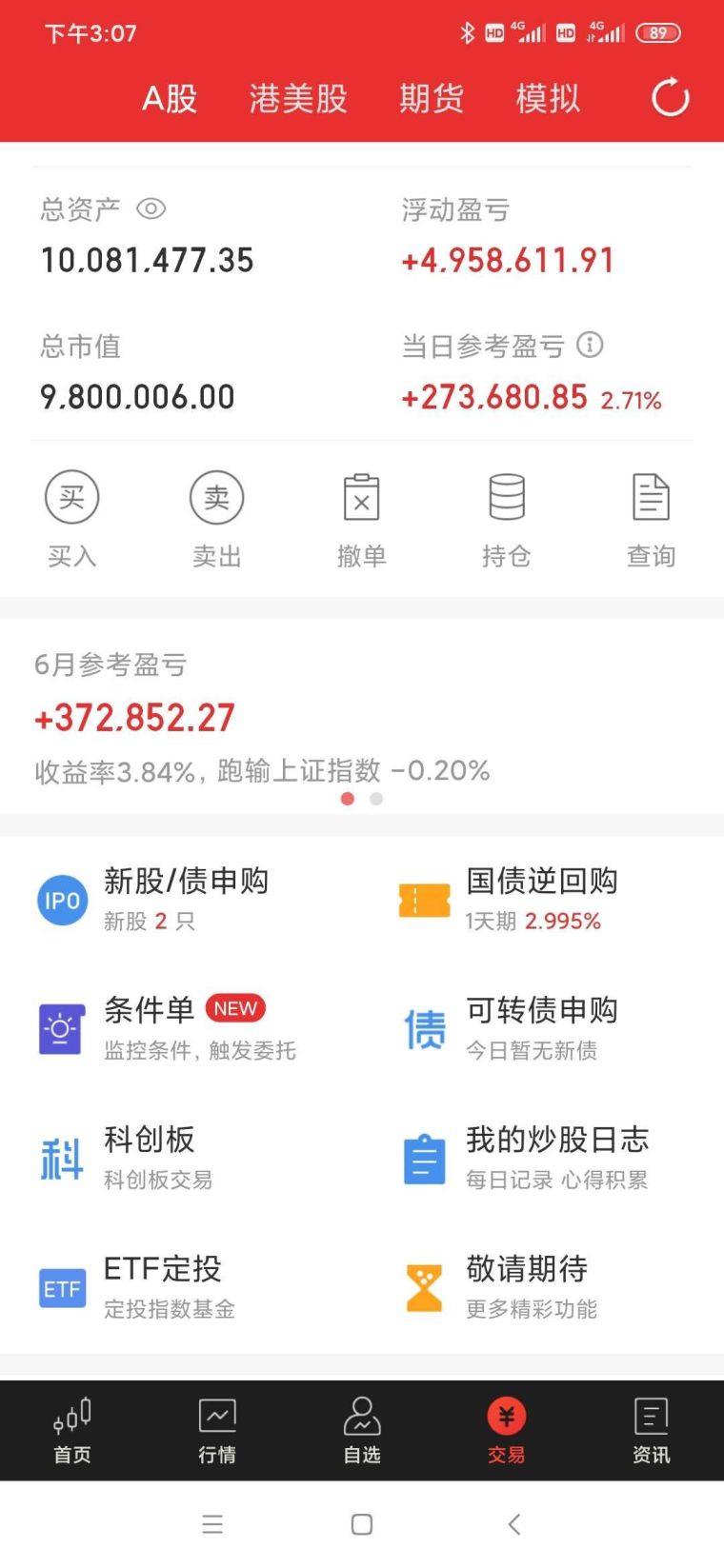This screenshot has height=1568, width=724.
Task: Switch to 模拟 trading tab
Action: point(548,98)
